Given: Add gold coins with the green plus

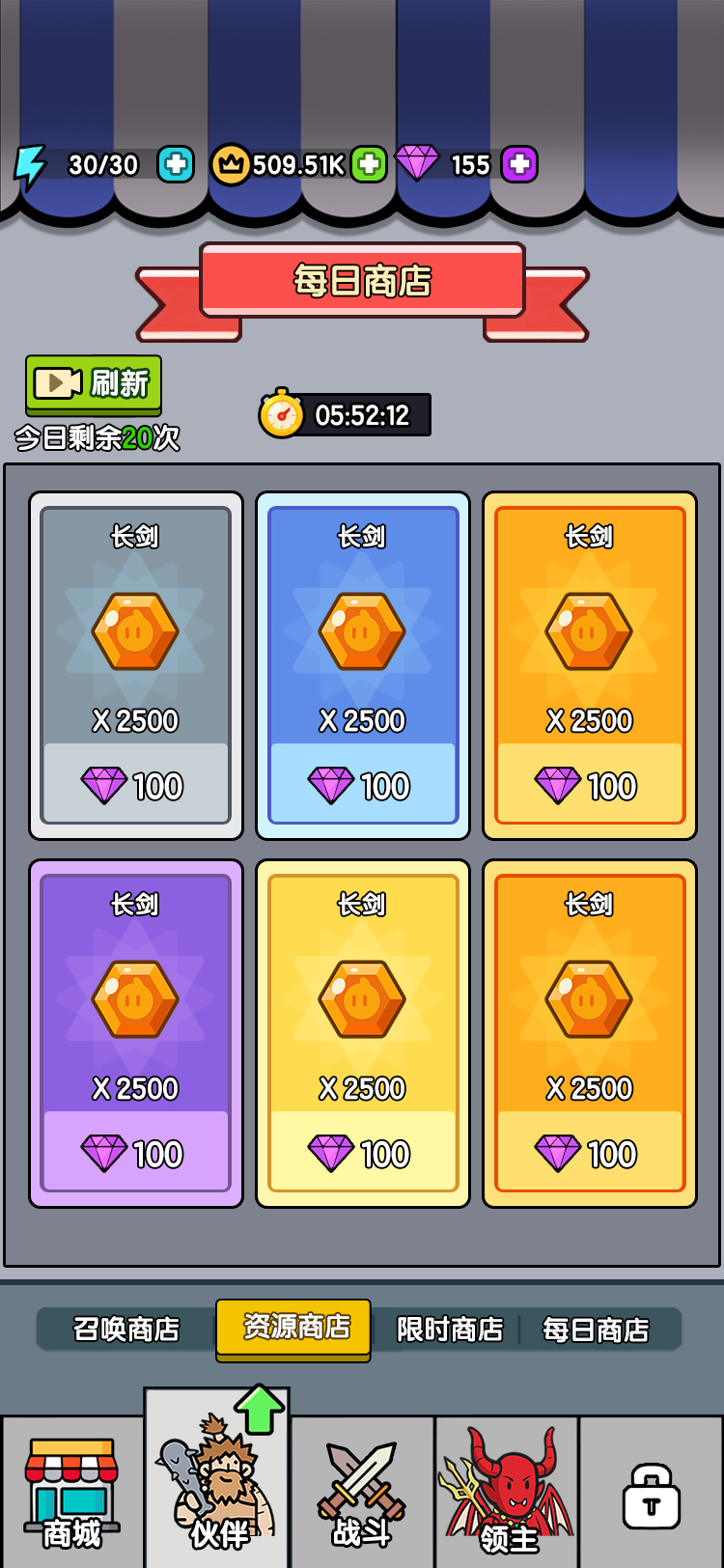Looking at the screenshot, I should click(x=369, y=164).
